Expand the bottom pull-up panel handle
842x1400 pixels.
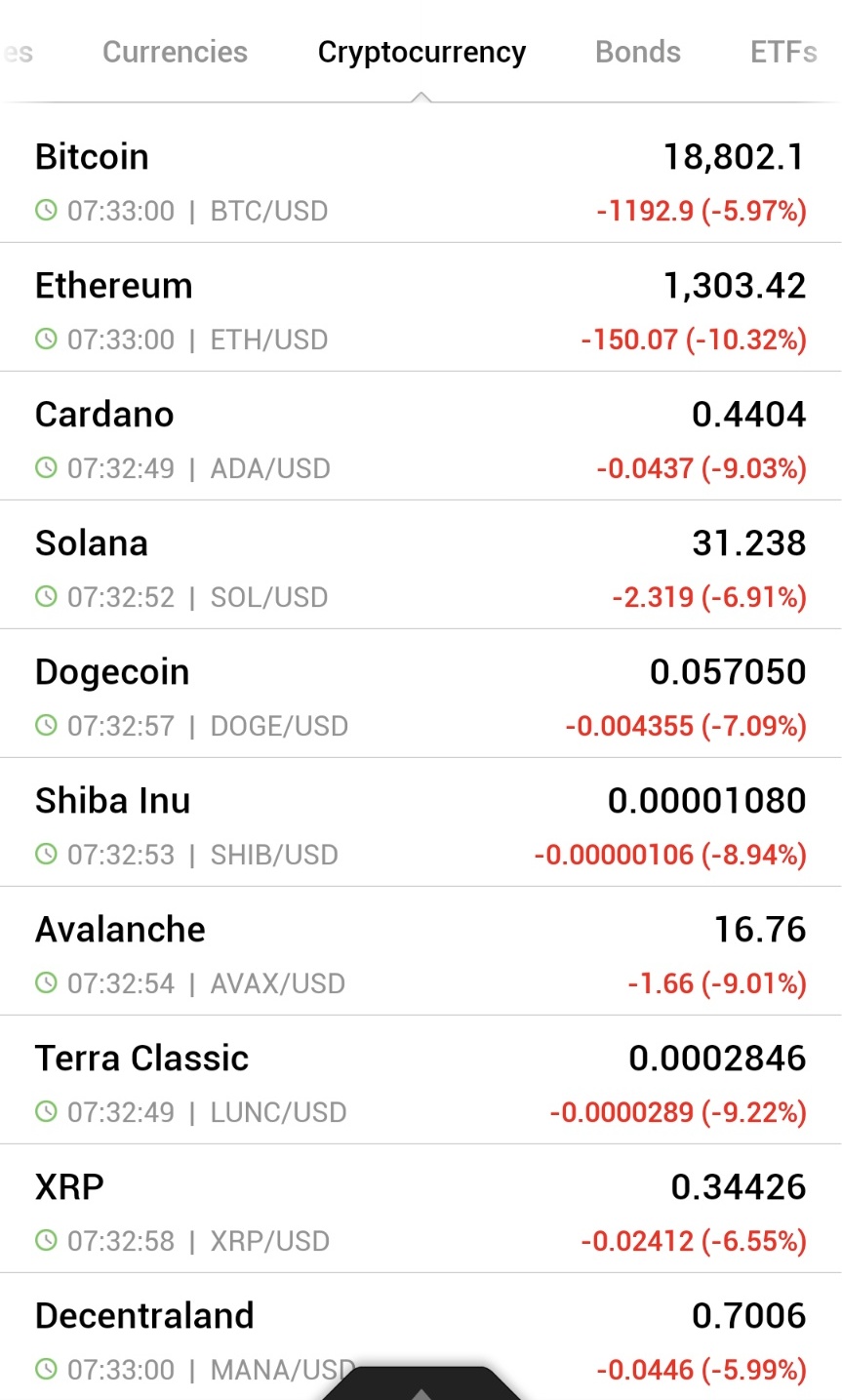421,1384
